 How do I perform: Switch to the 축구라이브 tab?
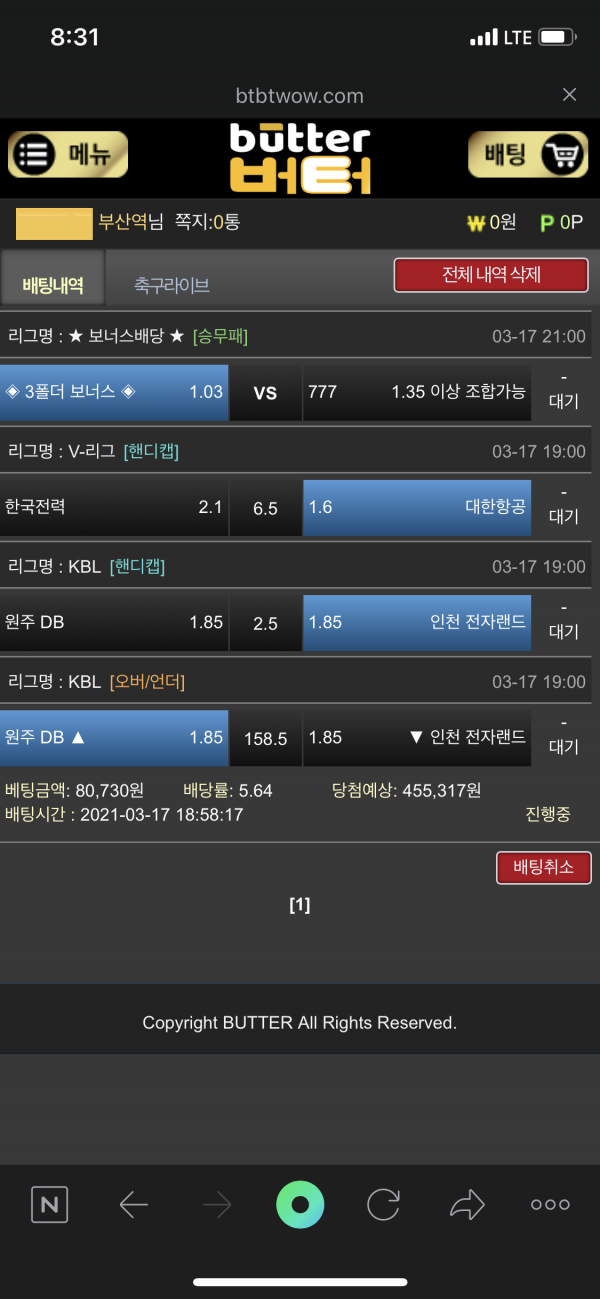click(x=172, y=285)
